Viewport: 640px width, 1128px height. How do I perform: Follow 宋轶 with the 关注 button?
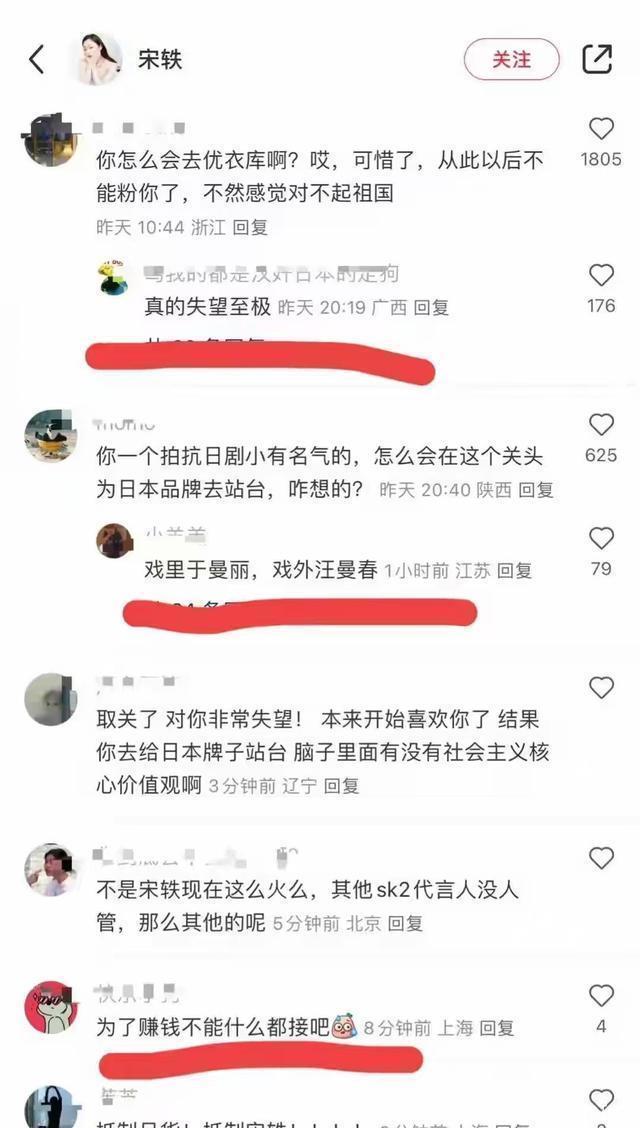coord(511,59)
